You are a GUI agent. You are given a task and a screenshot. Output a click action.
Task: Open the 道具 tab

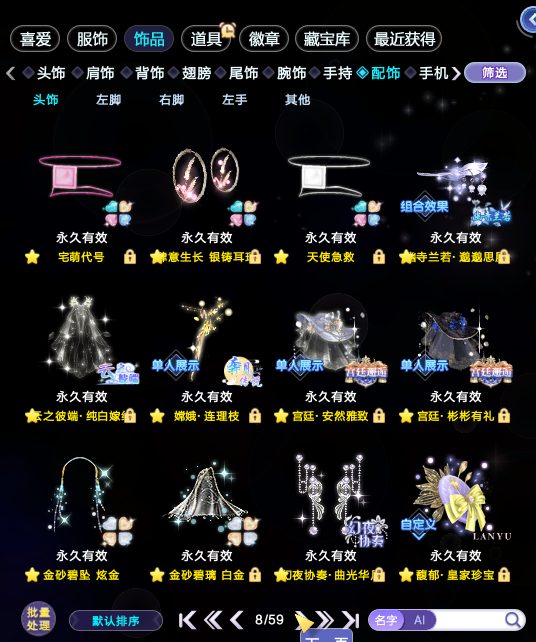[206, 39]
